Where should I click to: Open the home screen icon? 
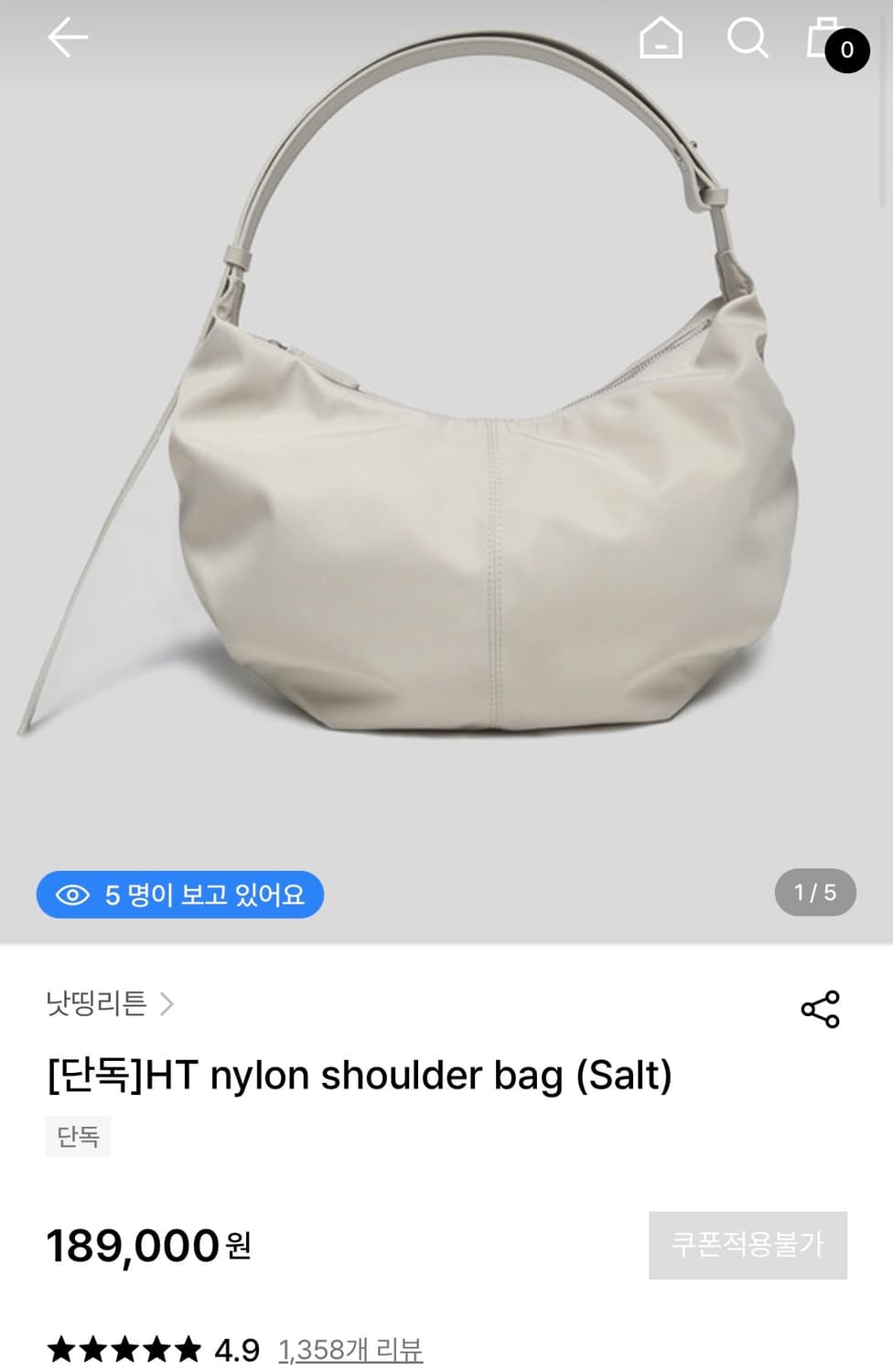tap(661, 38)
